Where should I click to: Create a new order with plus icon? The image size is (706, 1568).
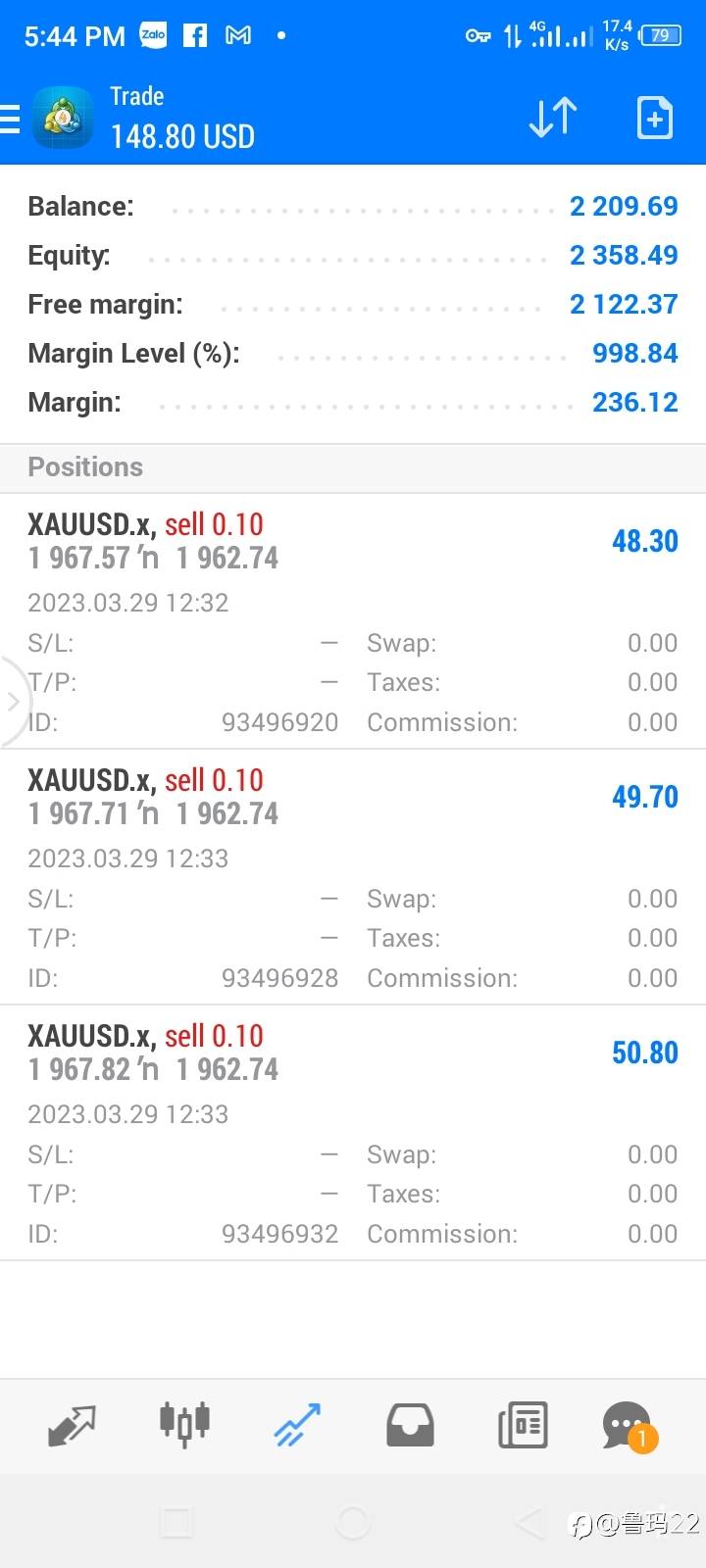tap(654, 118)
